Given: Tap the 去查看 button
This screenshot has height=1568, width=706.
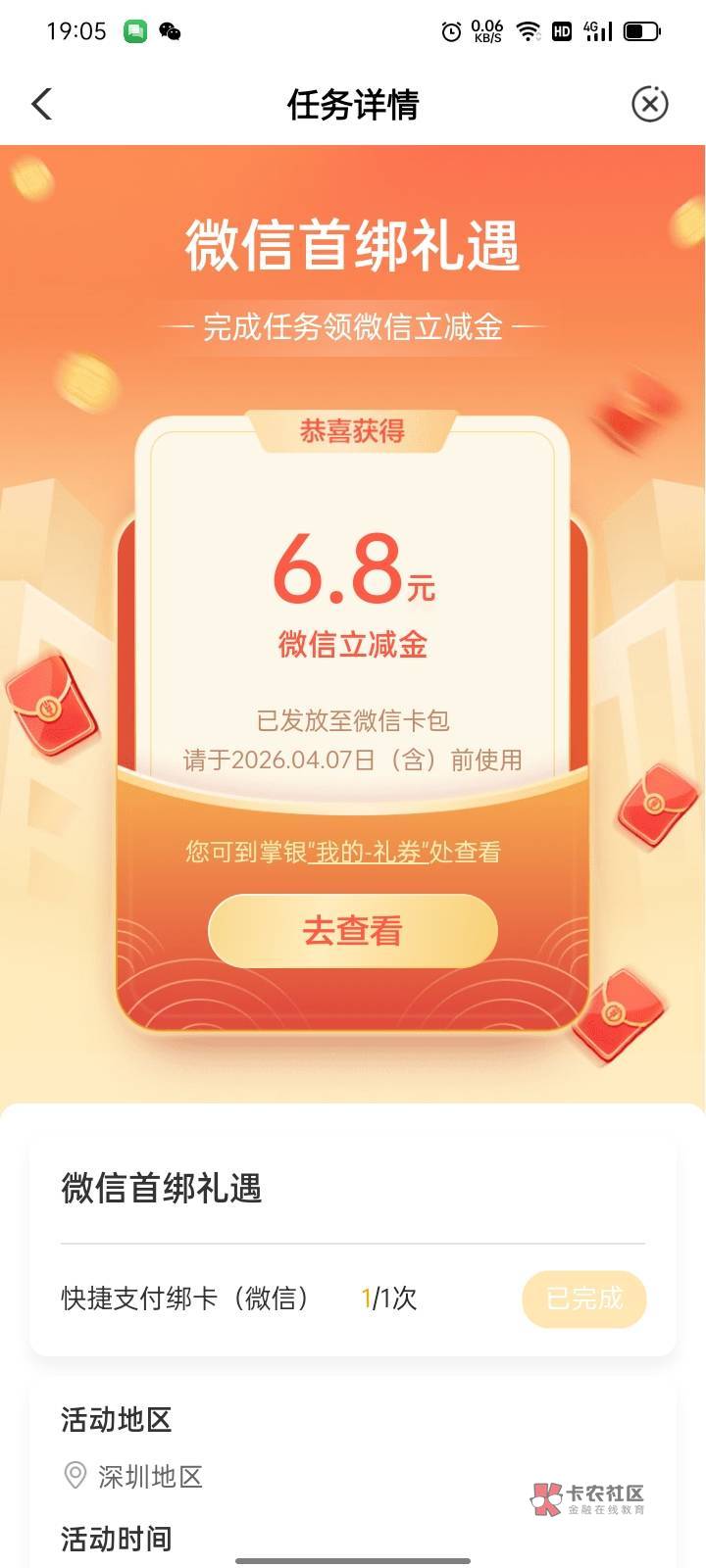Looking at the screenshot, I should (353, 931).
